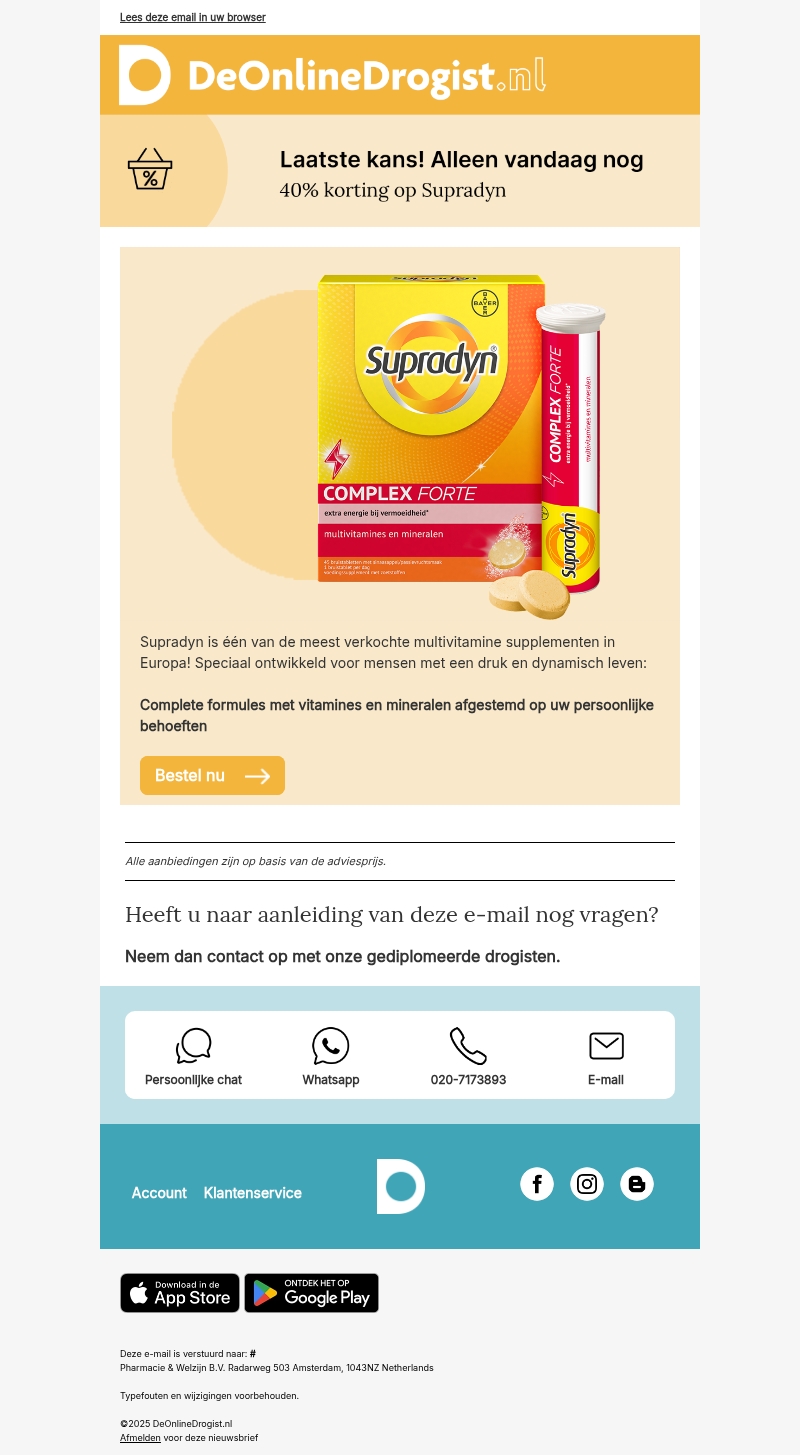Download the app from the App Store

click(x=180, y=1293)
